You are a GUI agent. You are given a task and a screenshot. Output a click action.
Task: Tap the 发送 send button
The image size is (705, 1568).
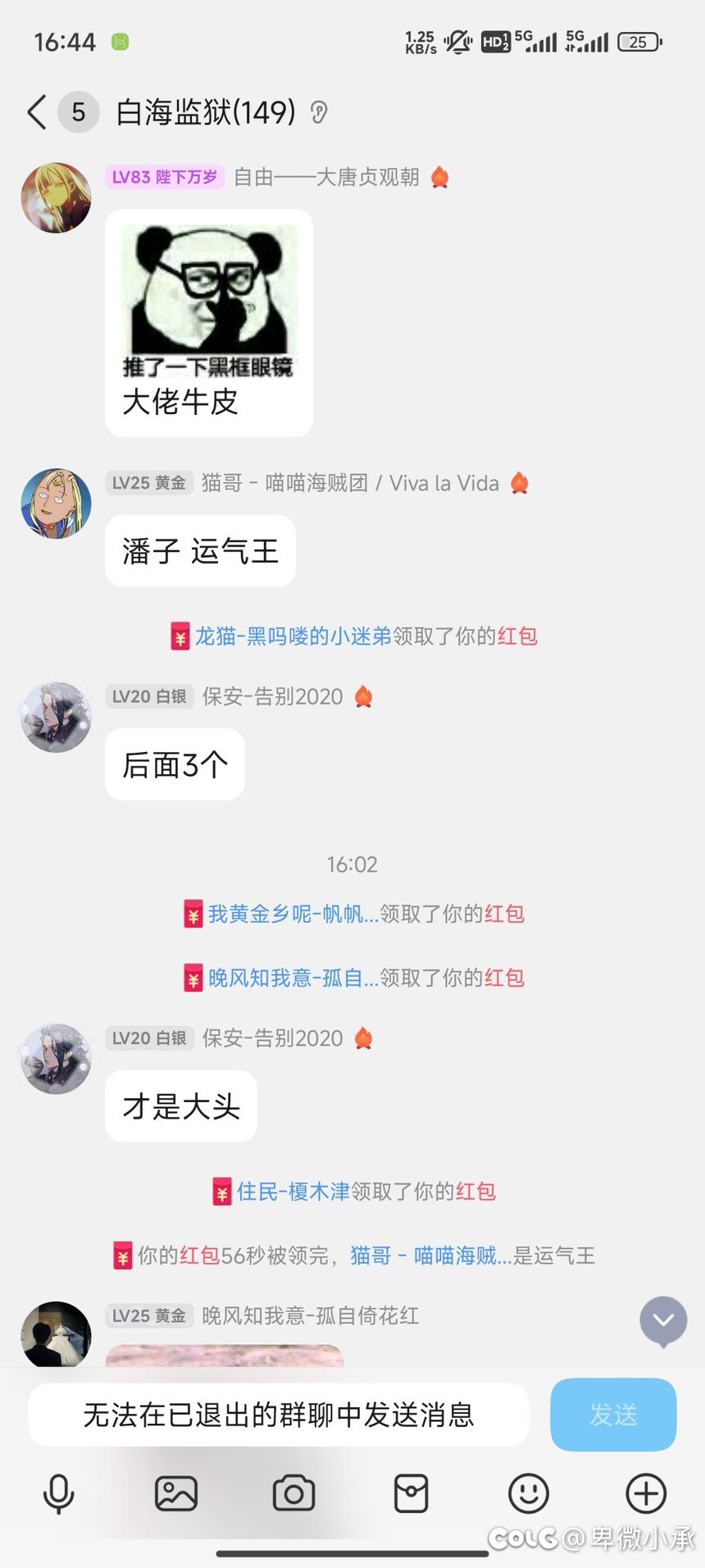(x=613, y=1415)
